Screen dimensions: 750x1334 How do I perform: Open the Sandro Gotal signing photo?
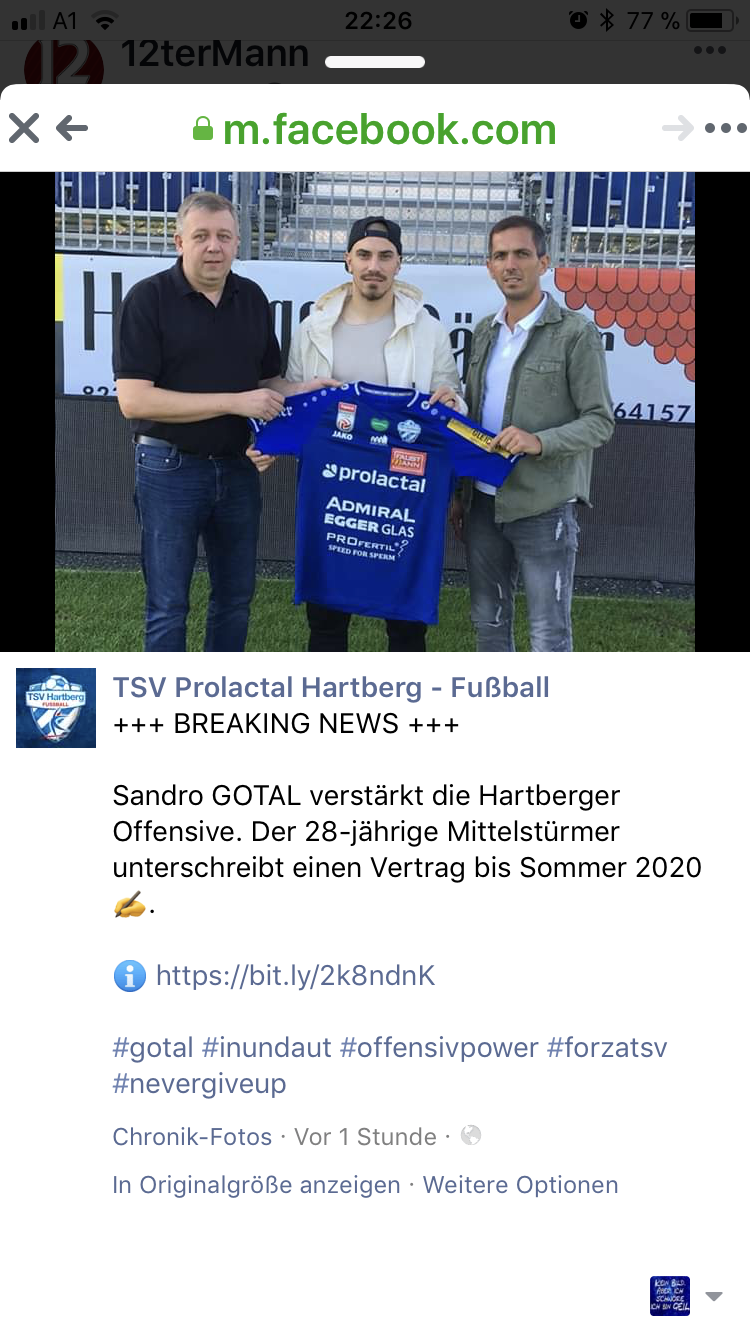pos(375,411)
